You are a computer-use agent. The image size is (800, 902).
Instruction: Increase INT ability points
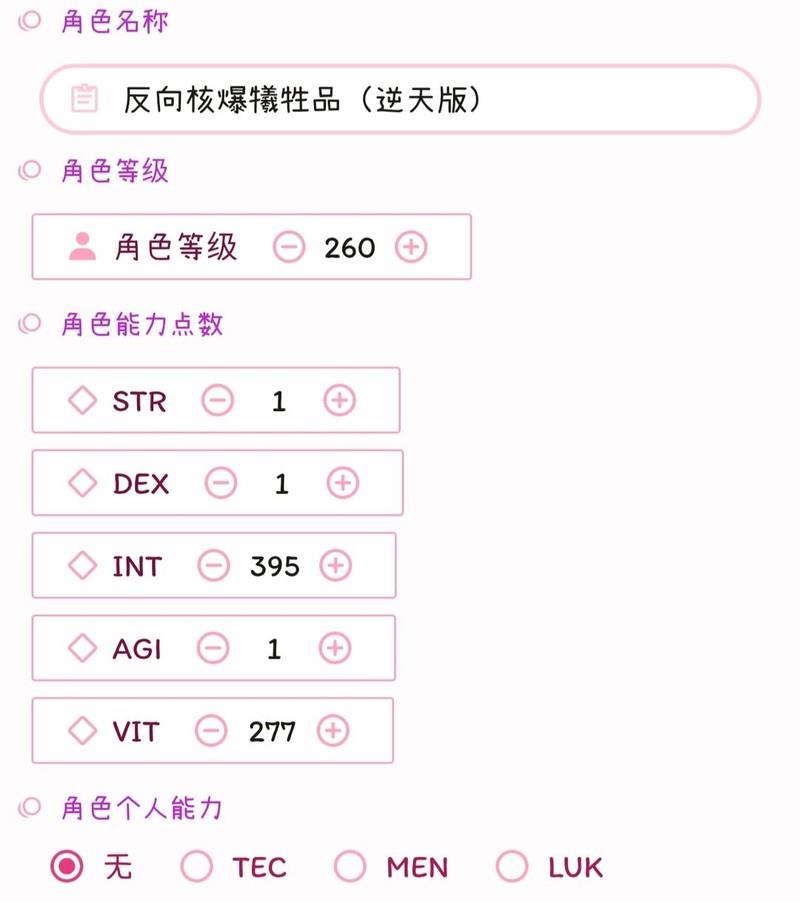tap(336, 566)
